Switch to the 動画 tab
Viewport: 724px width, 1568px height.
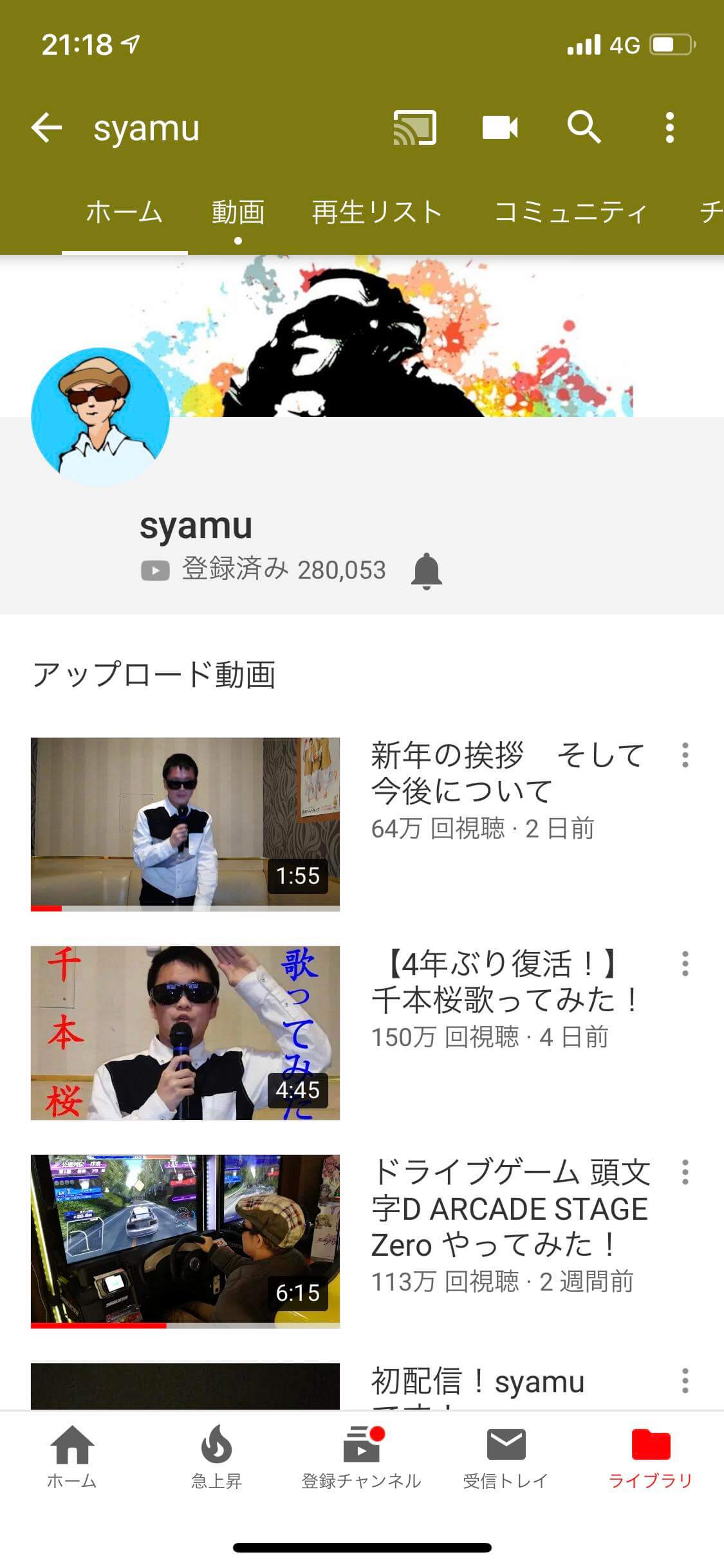(238, 212)
